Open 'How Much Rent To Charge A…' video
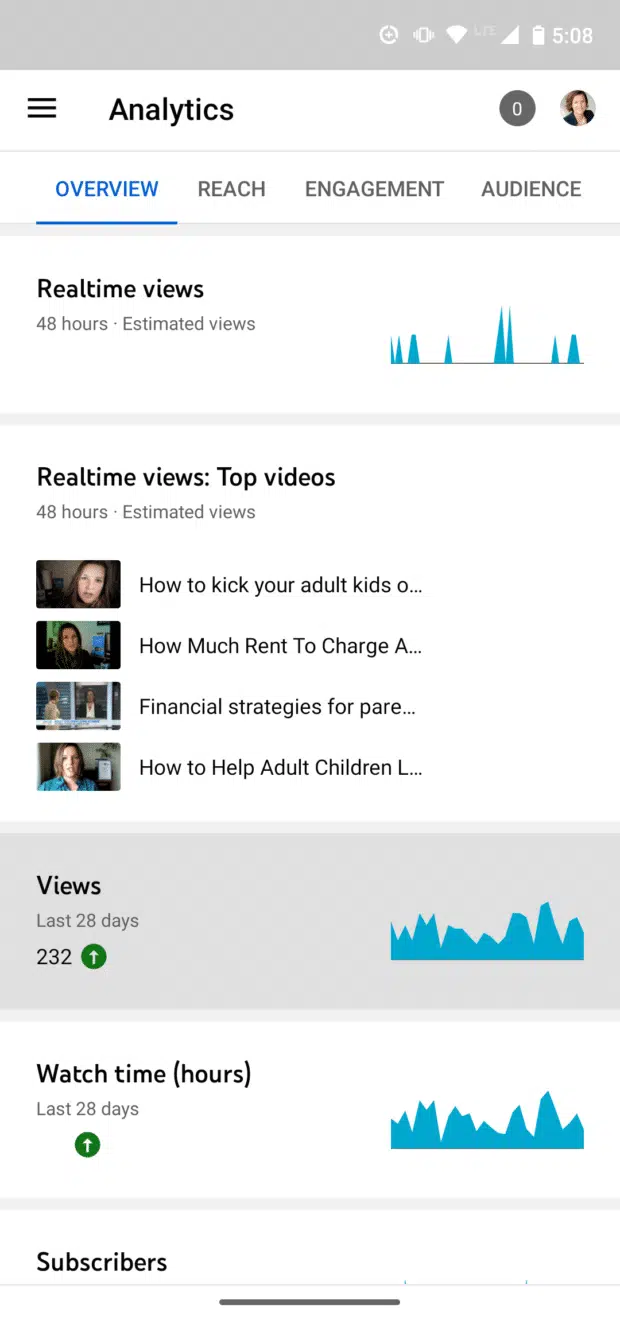 point(230,646)
